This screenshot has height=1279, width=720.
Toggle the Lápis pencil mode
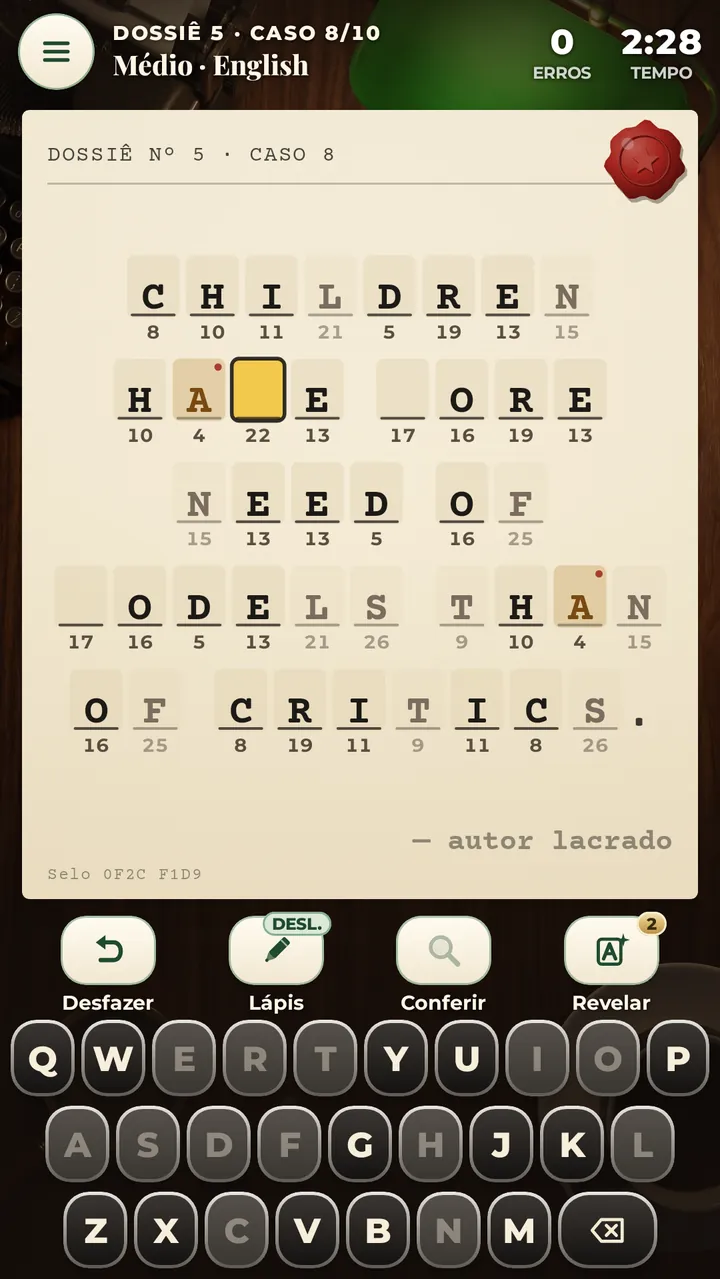coord(276,950)
